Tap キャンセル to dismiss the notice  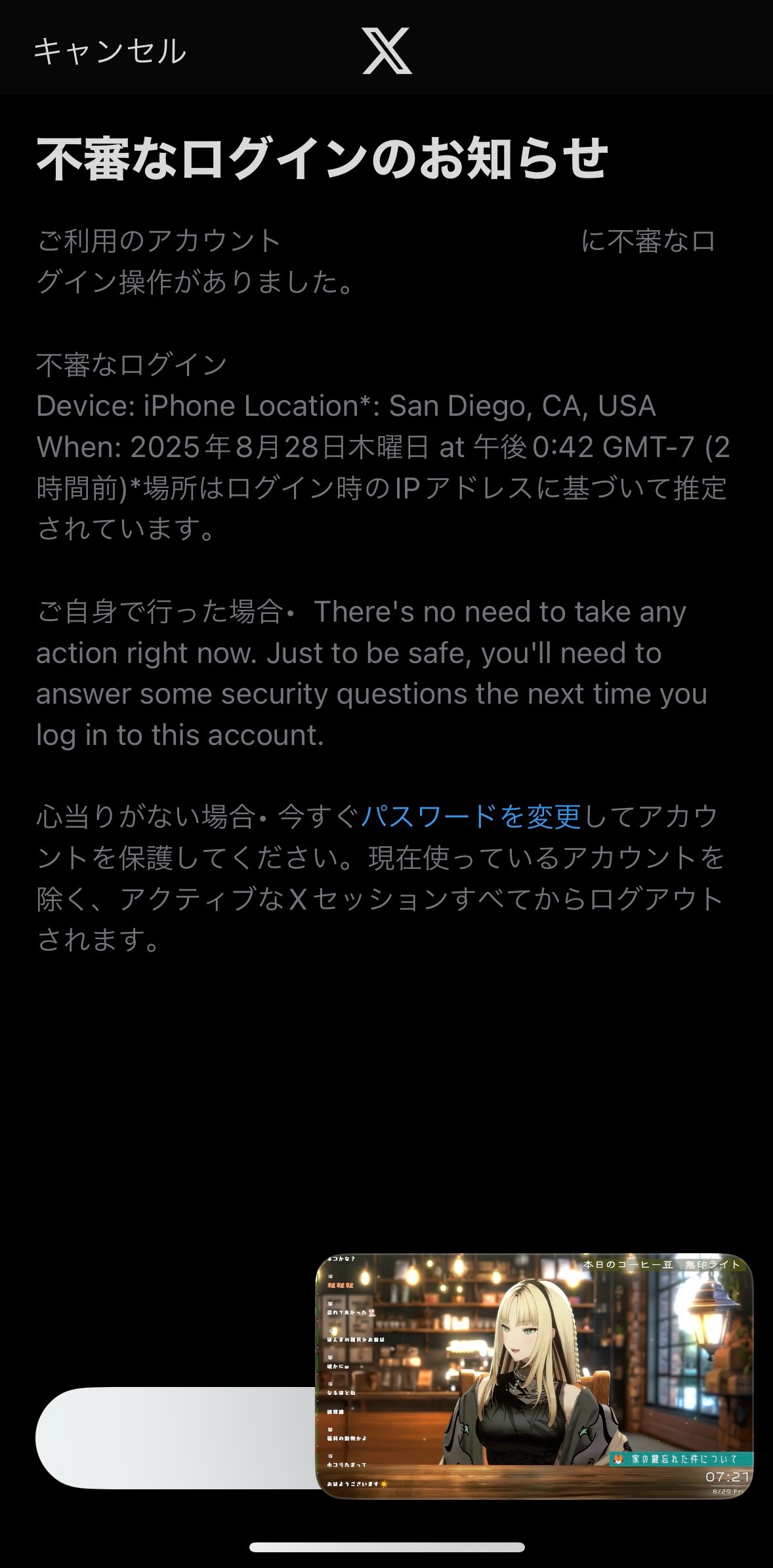pos(110,51)
